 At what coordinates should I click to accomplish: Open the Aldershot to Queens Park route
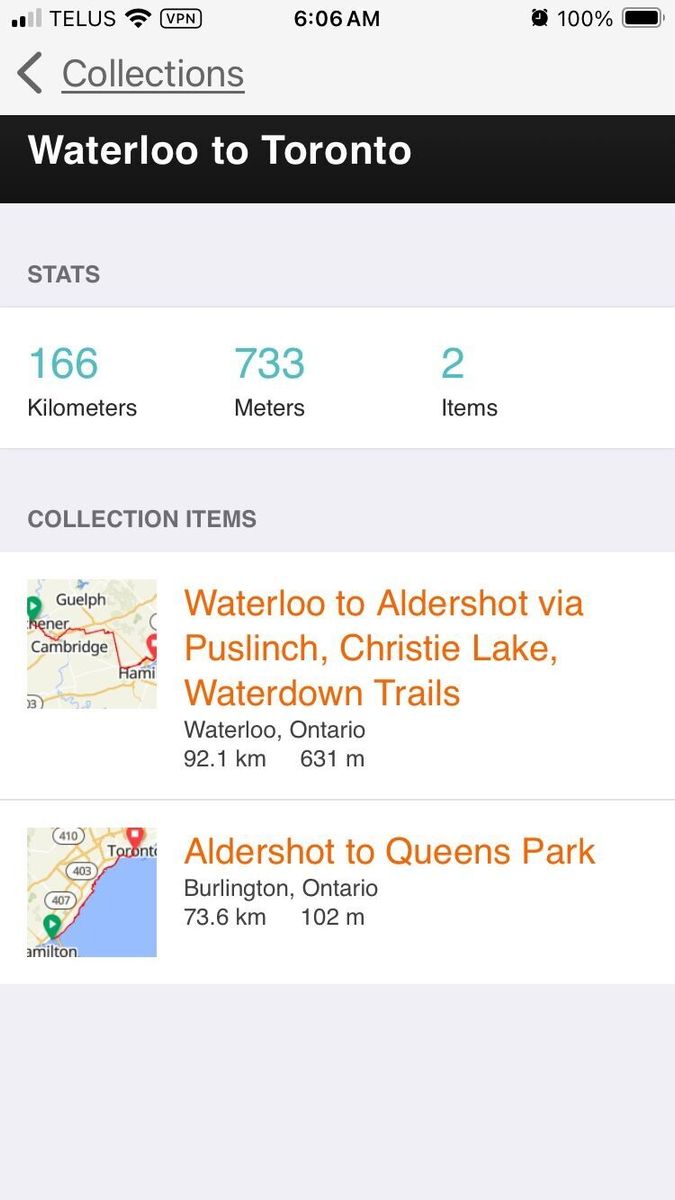pyautogui.click(x=389, y=852)
